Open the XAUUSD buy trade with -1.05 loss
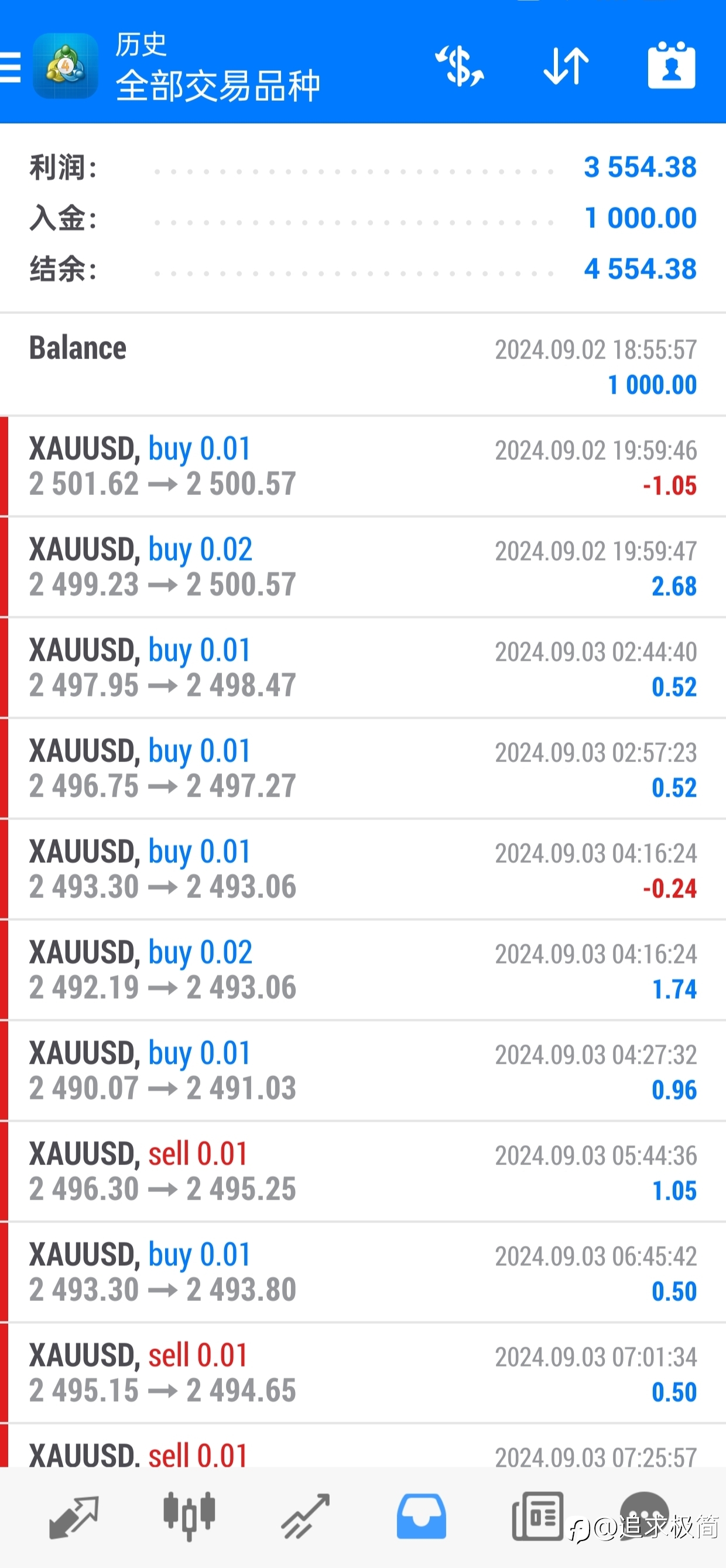The image size is (726, 1568). point(362,467)
